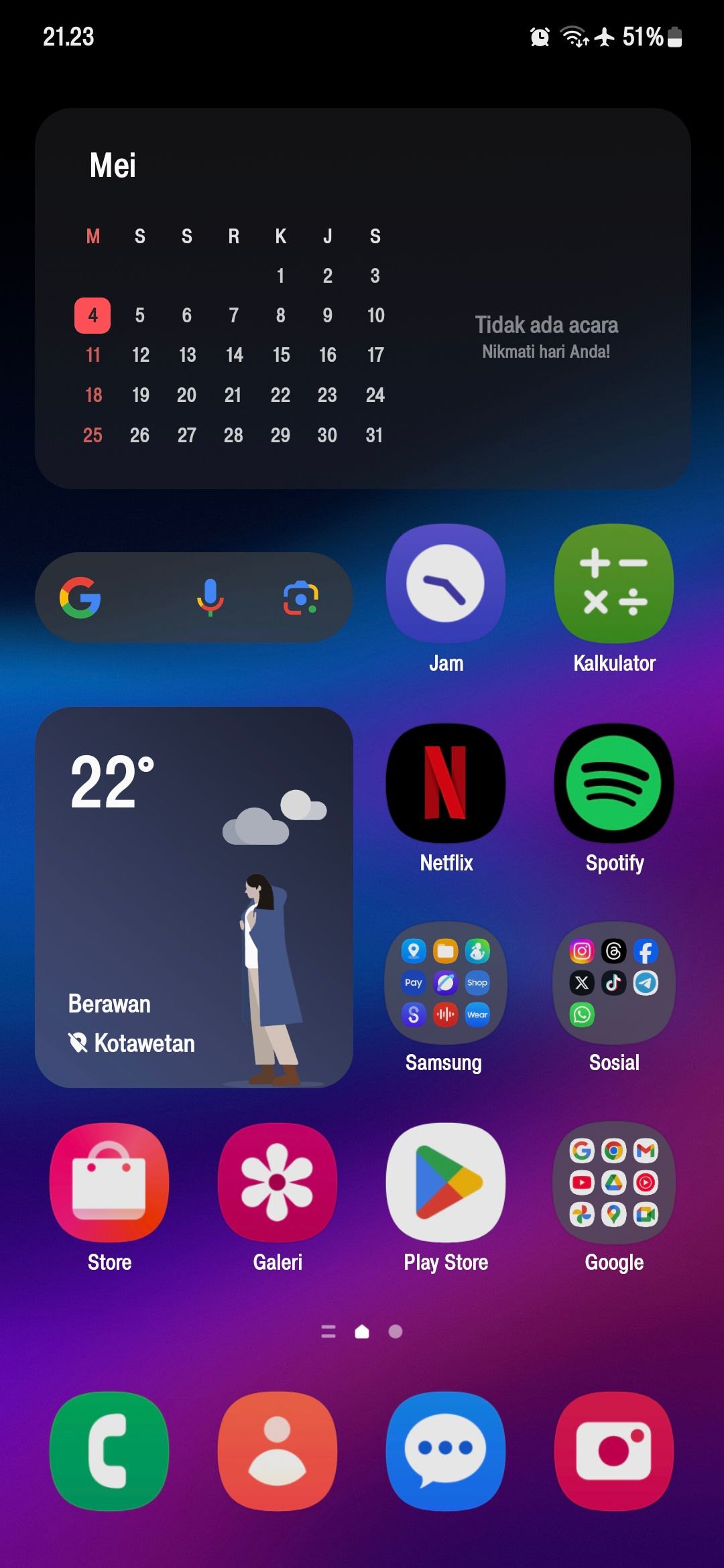Launch Spotify from the home screen
This screenshot has height=1568, width=724.
[x=613, y=783]
